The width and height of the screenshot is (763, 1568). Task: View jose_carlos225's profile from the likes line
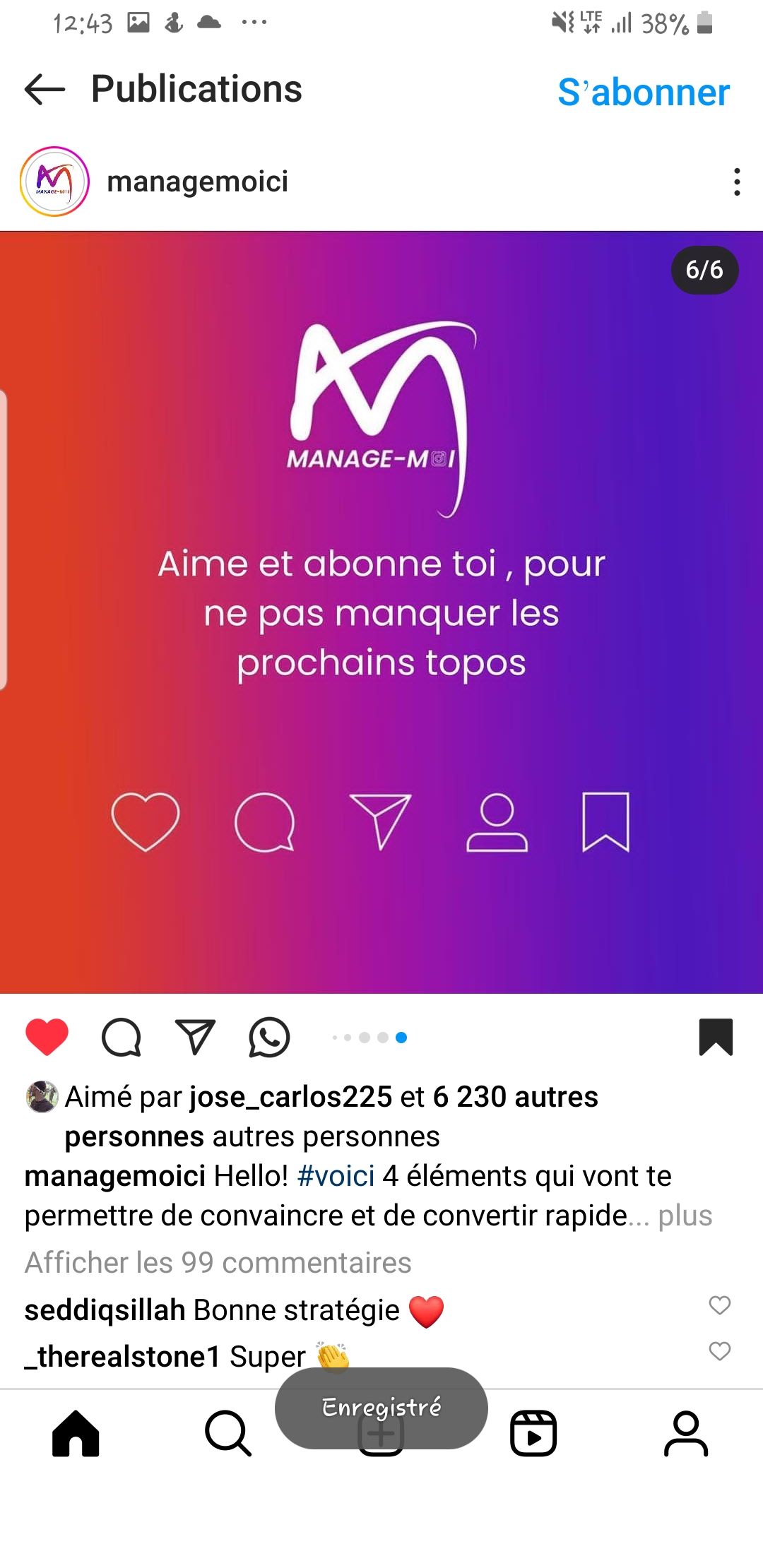(290, 1097)
